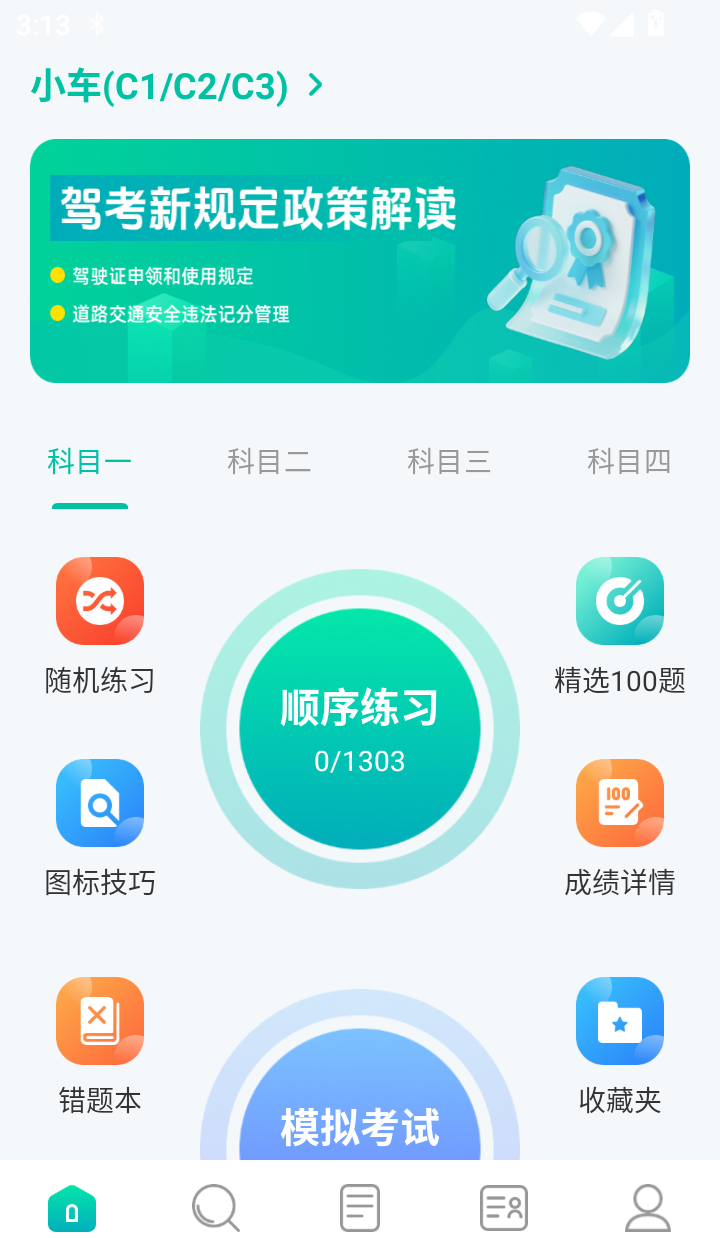Open 模拟考试 mock exam
This screenshot has height=1238, width=720.
tap(359, 1130)
